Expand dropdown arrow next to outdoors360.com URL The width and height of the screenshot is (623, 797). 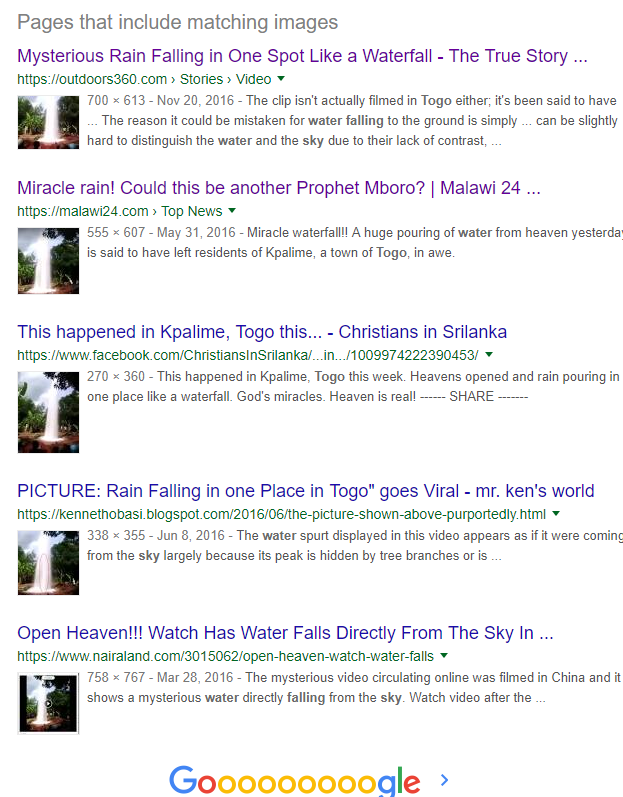point(281,78)
